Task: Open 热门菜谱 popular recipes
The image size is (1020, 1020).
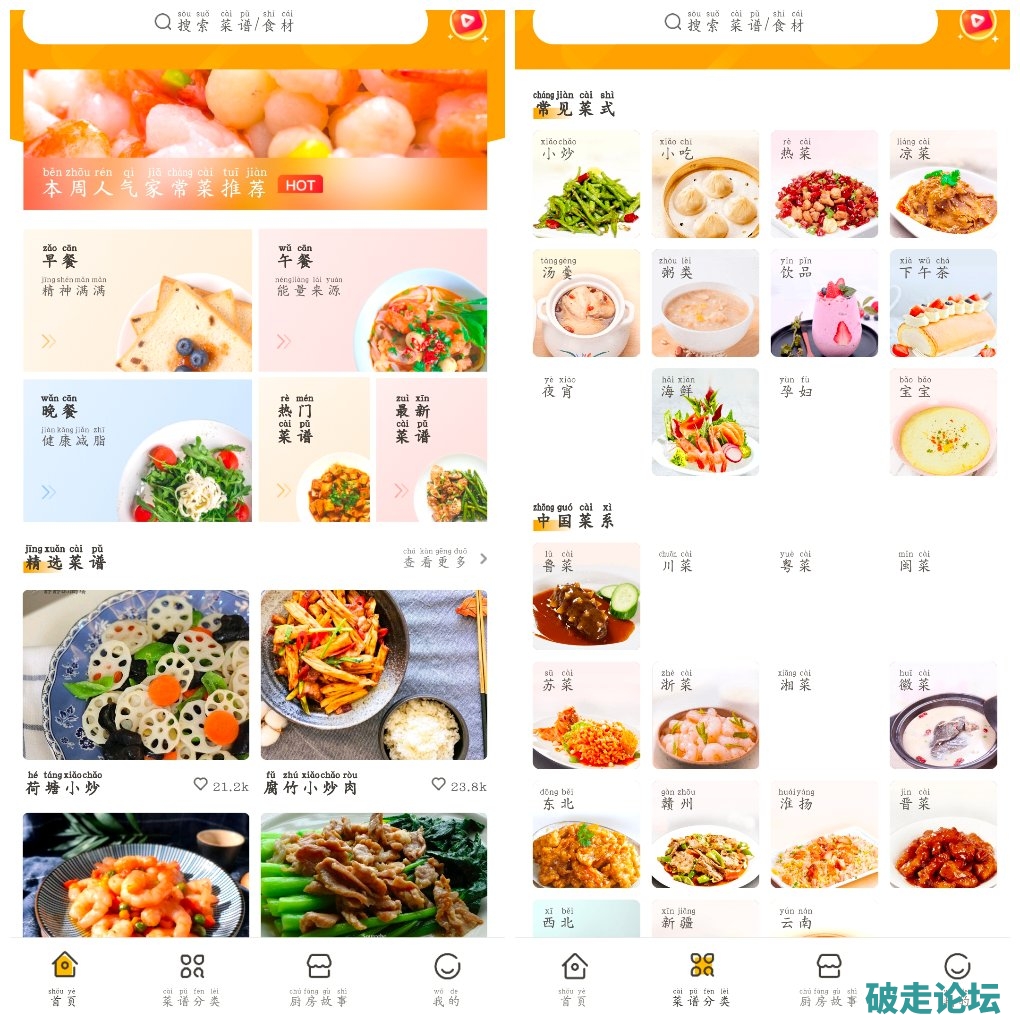Action: point(314,450)
